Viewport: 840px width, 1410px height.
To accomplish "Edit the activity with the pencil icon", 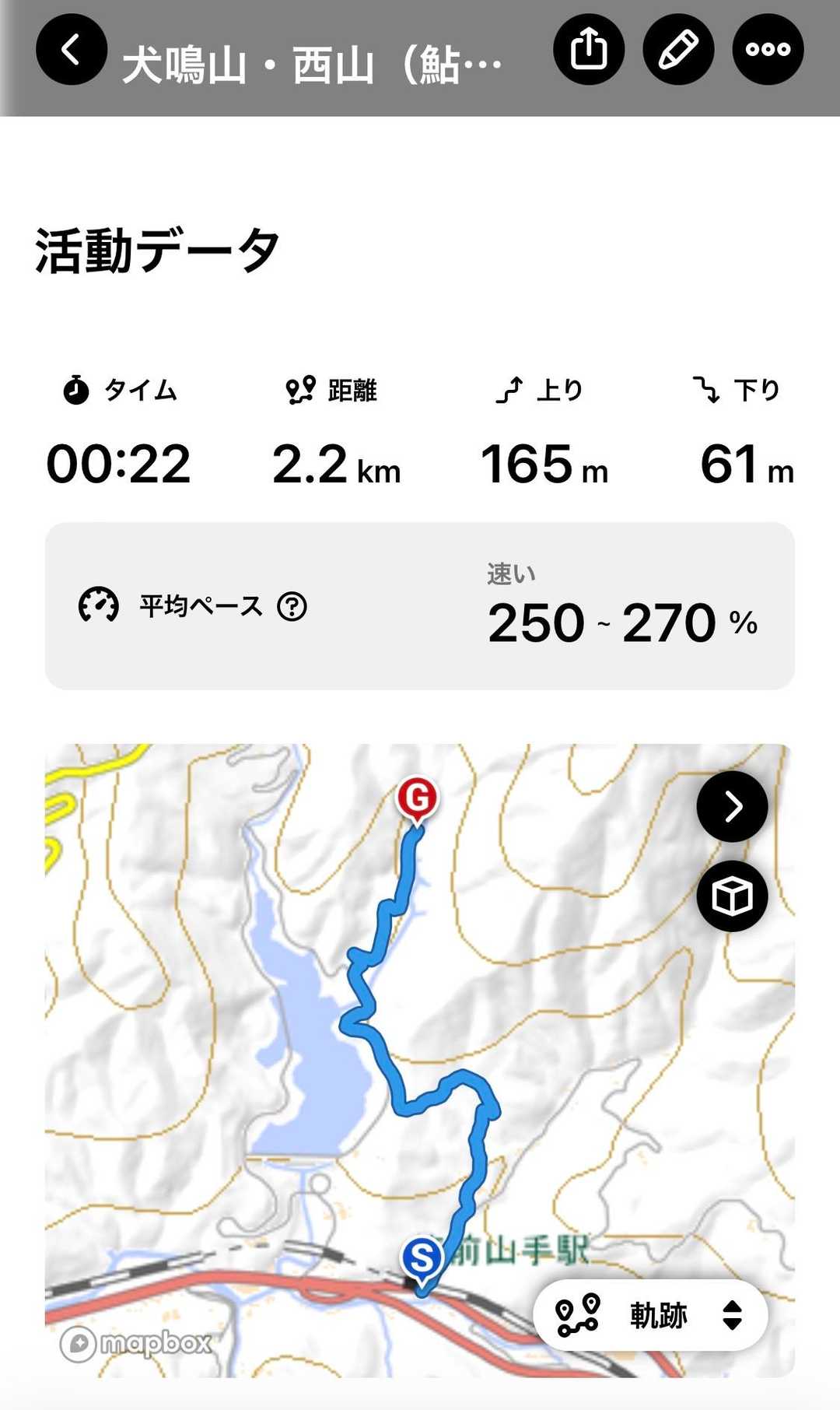I will point(678,50).
